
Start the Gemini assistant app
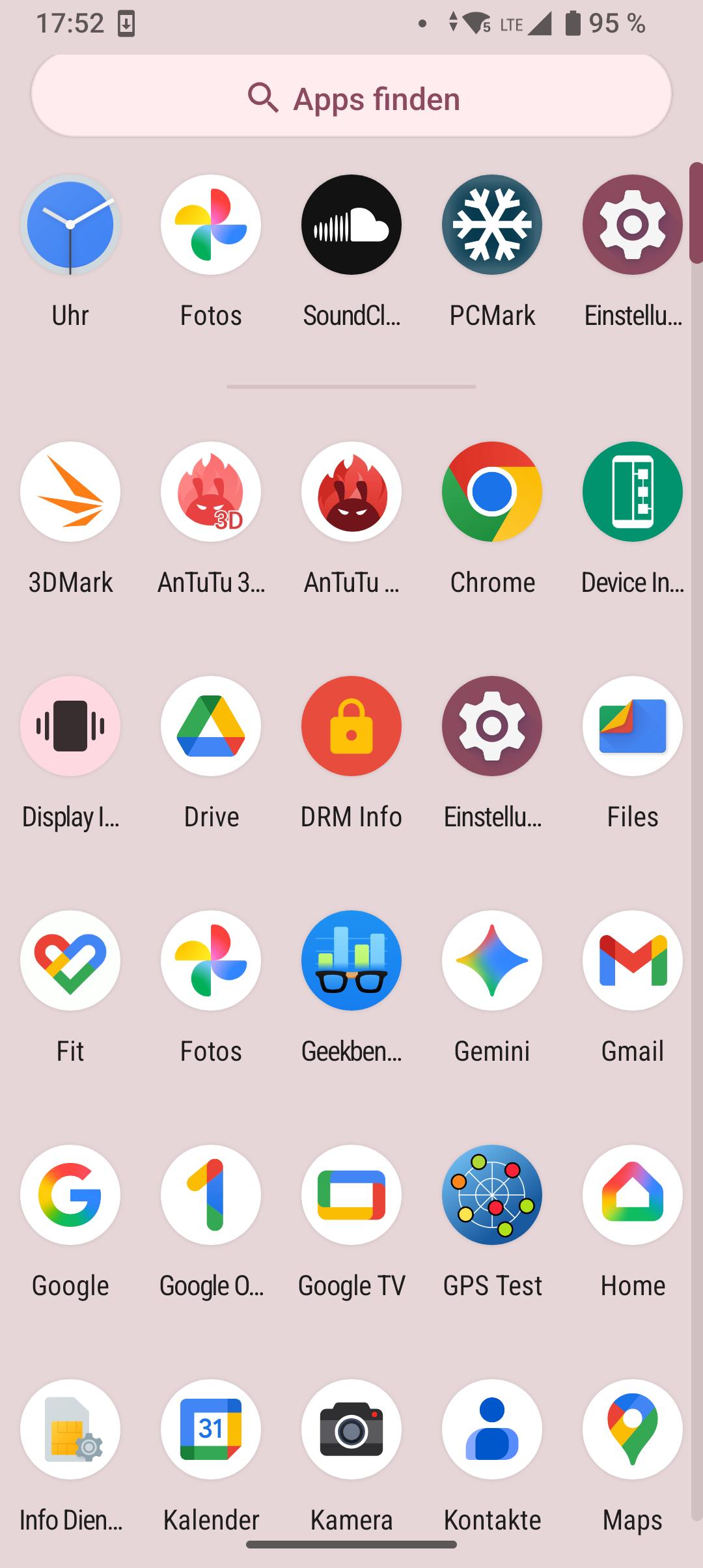point(492,960)
